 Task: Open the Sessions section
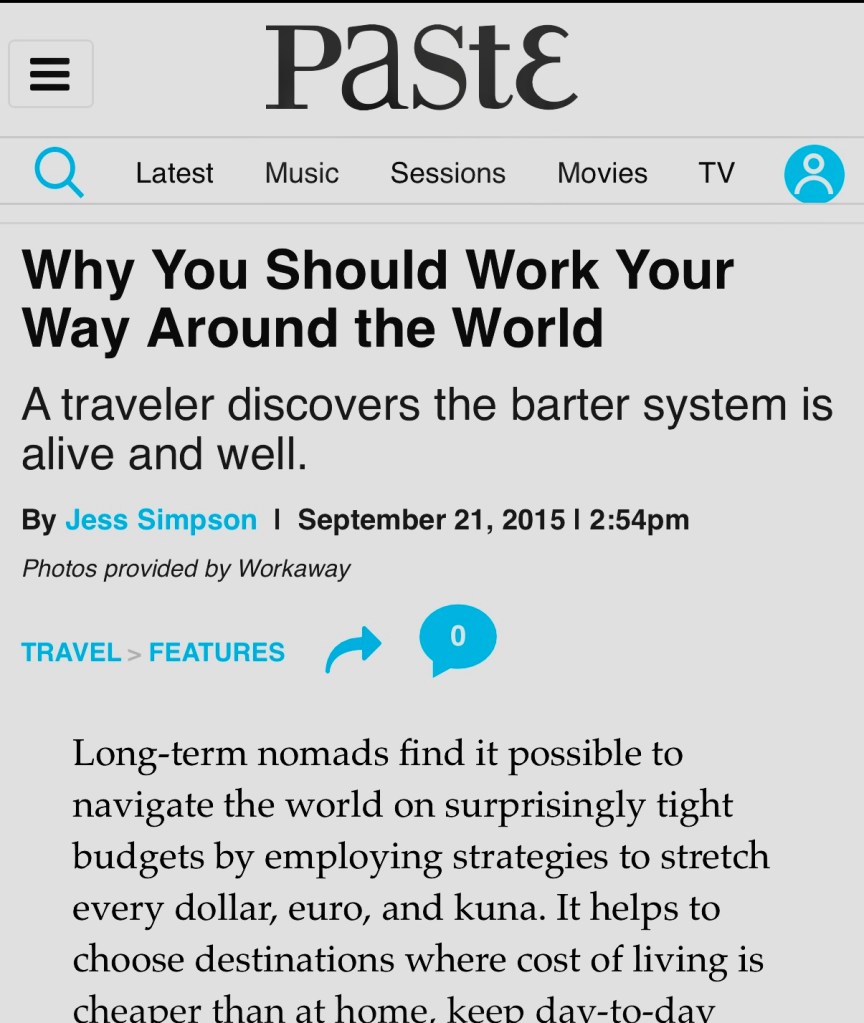447,173
